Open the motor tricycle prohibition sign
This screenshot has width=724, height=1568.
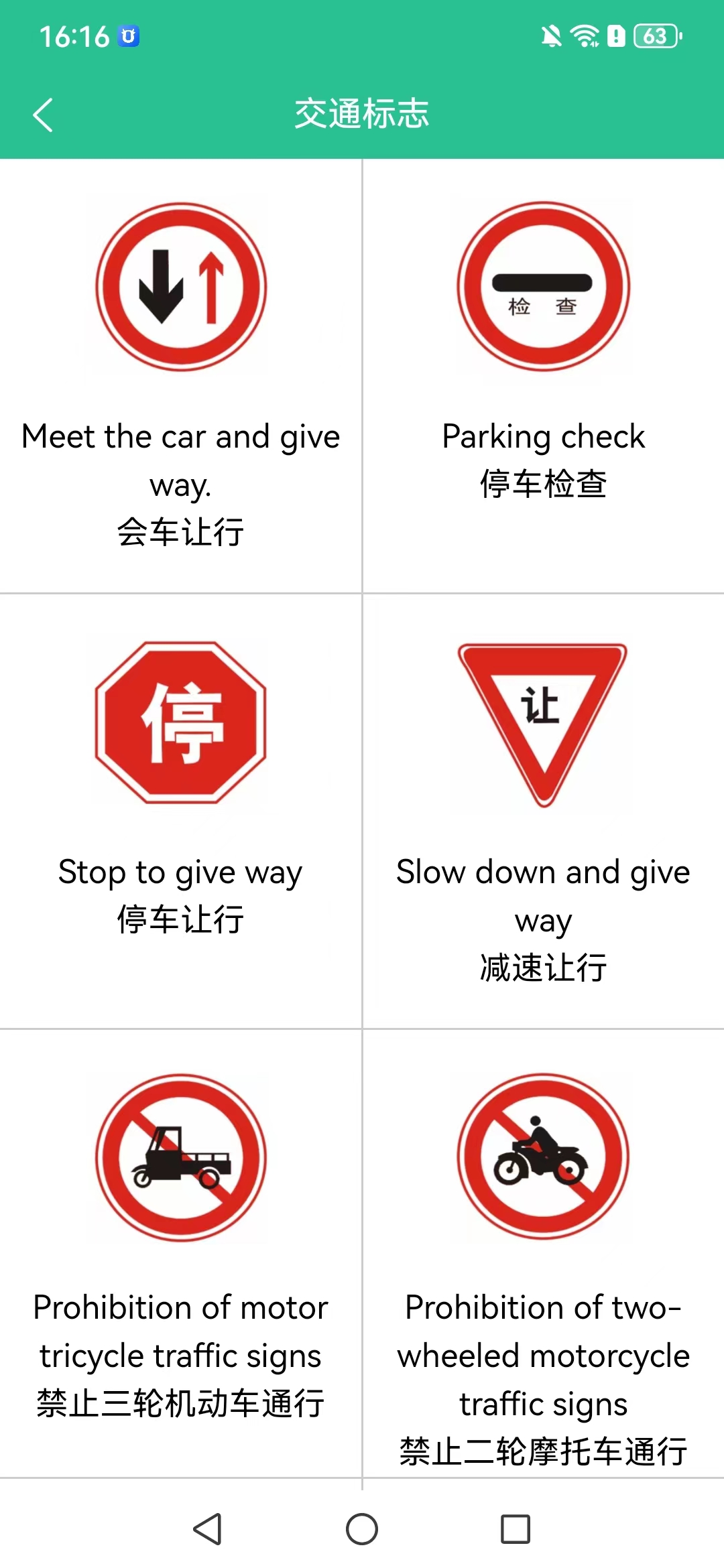click(180, 1246)
